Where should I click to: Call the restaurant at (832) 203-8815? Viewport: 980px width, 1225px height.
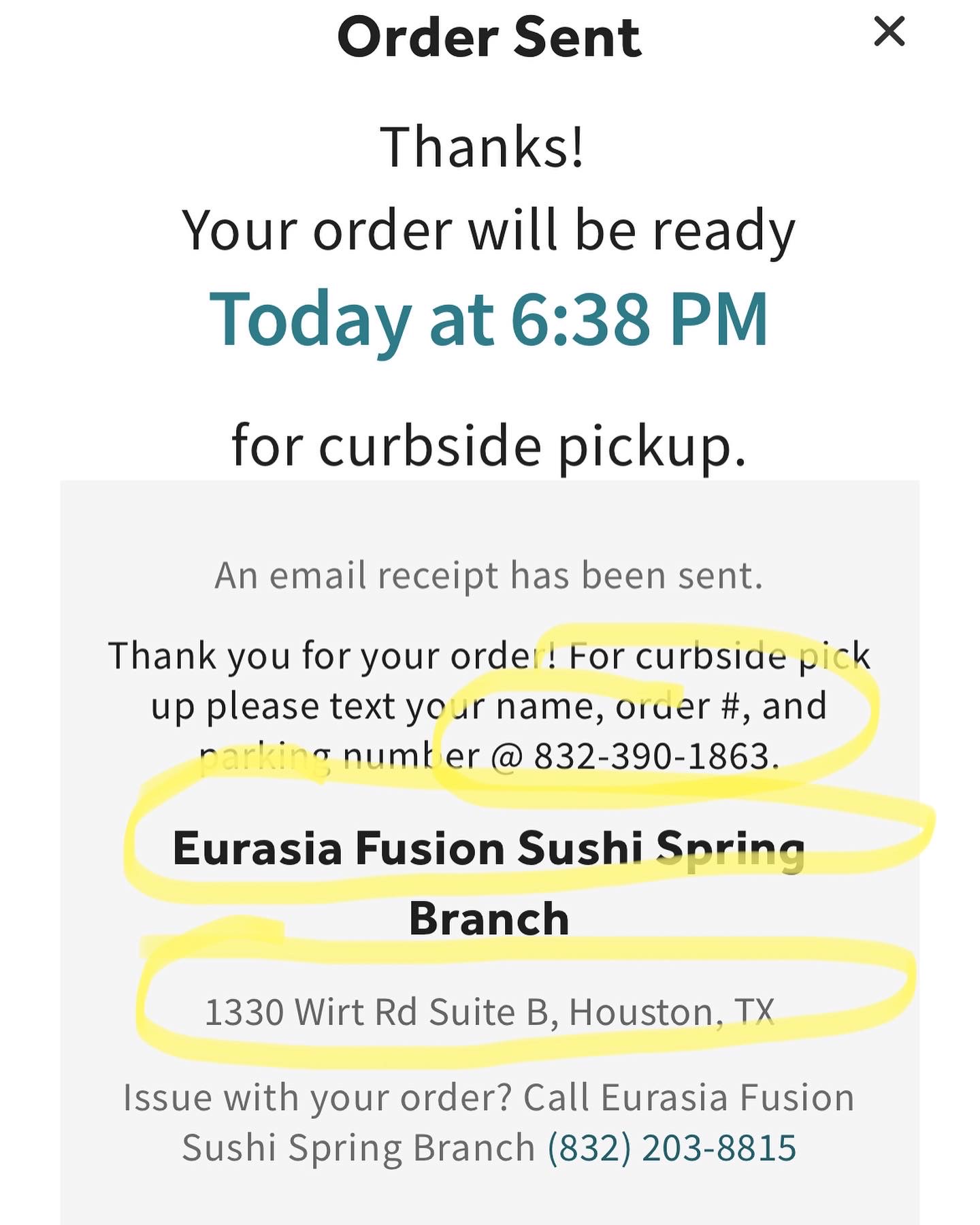[672, 1148]
